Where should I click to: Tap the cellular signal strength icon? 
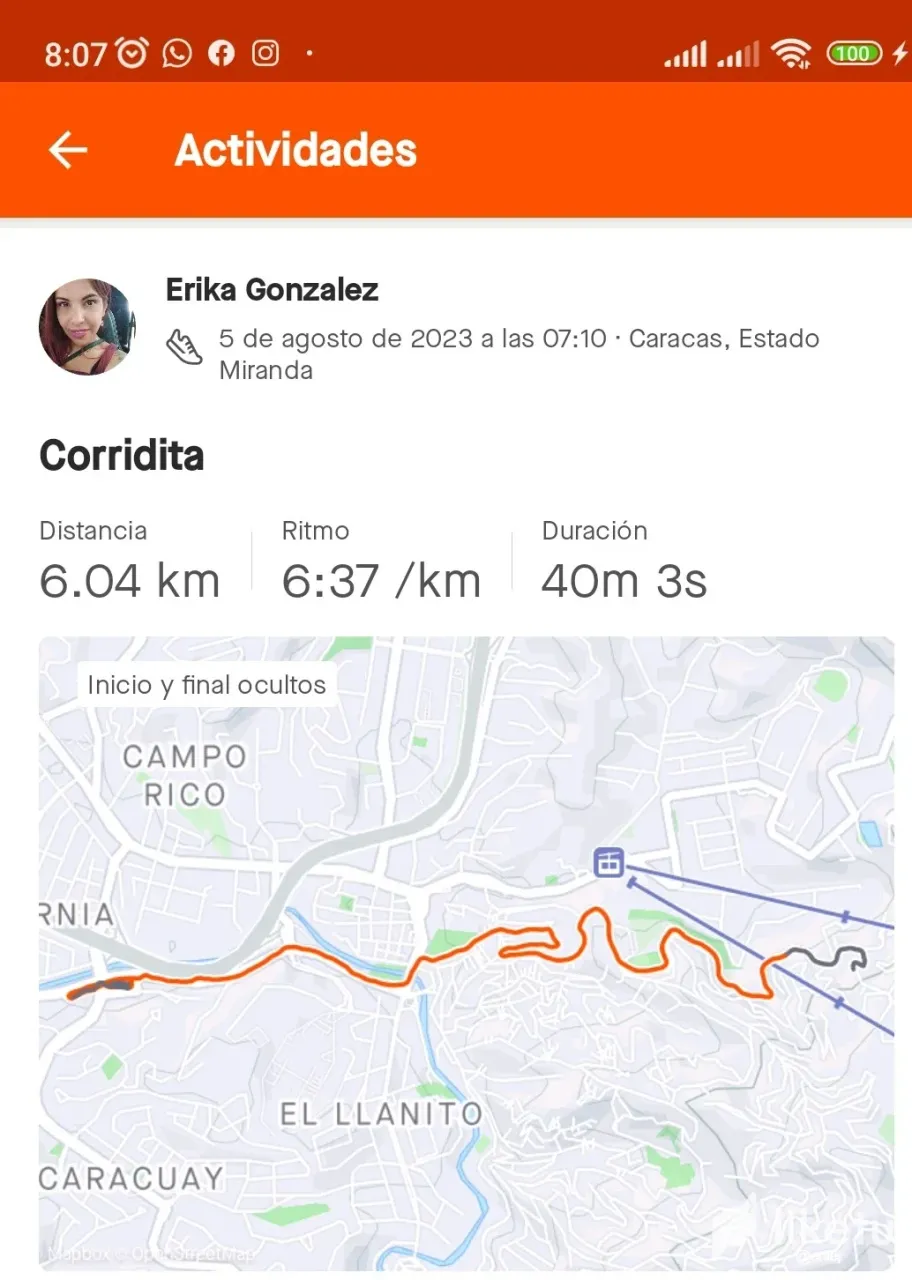pyautogui.click(x=684, y=53)
